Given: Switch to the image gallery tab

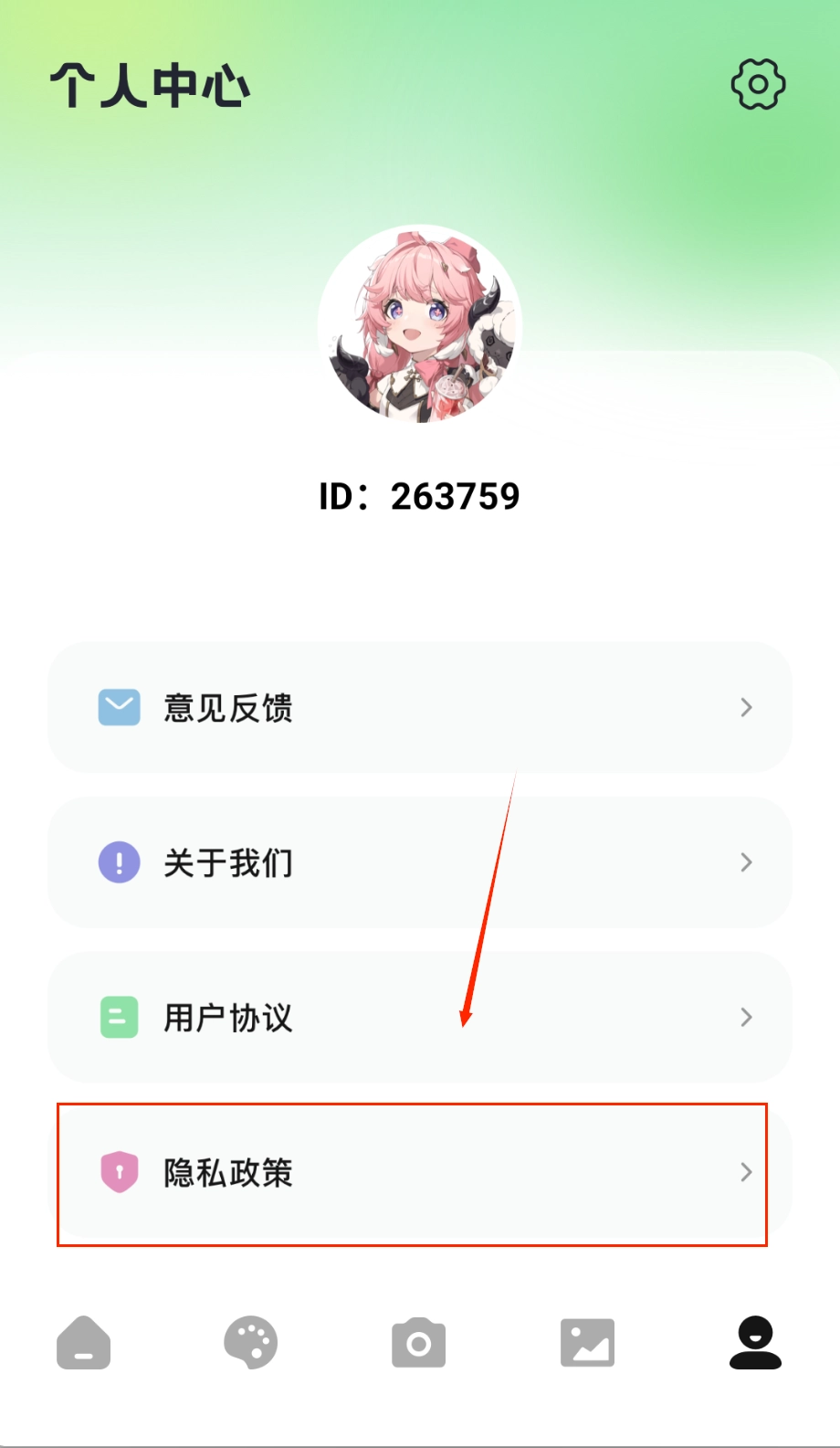Looking at the screenshot, I should pyautogui.click(x=587, y=1343).
